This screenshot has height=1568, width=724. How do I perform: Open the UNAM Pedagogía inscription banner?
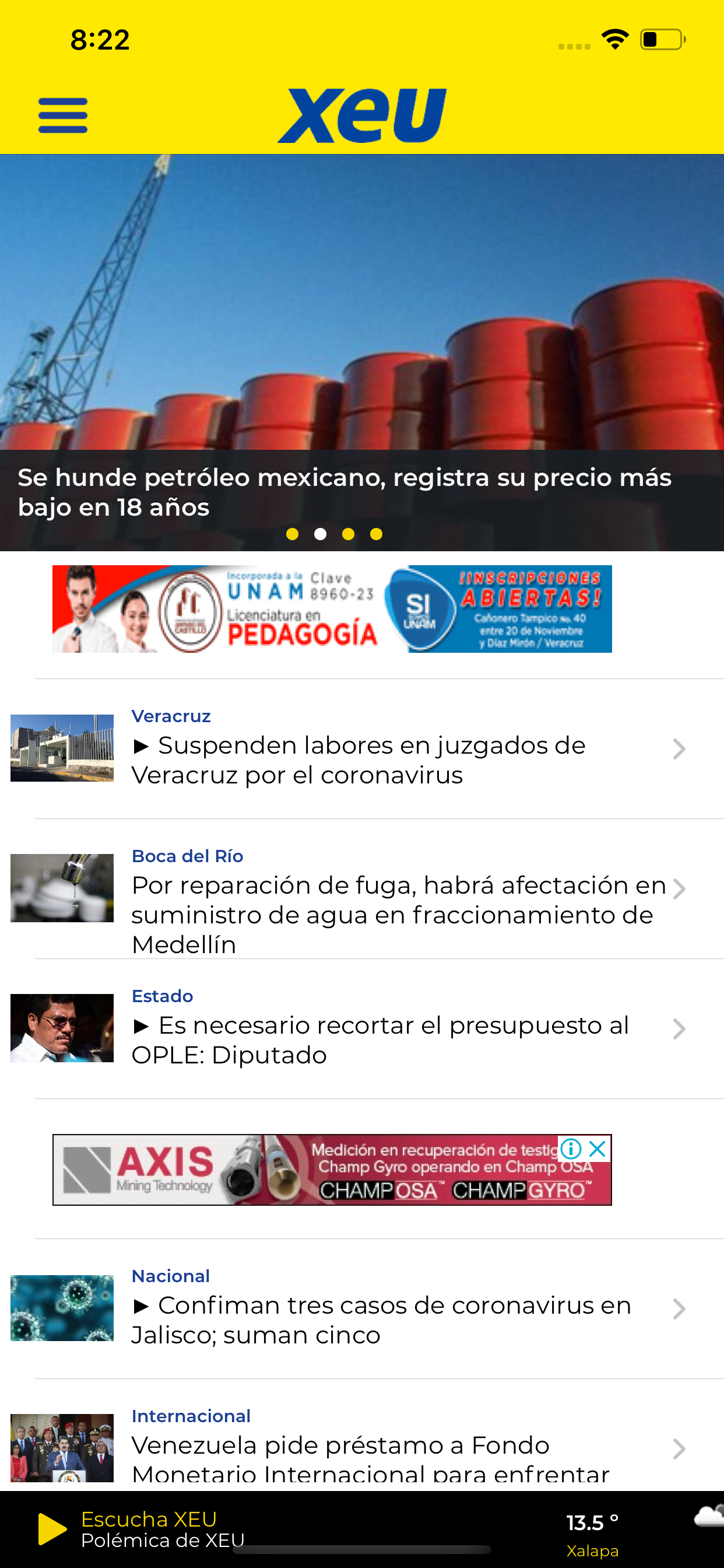coord(332,608)
